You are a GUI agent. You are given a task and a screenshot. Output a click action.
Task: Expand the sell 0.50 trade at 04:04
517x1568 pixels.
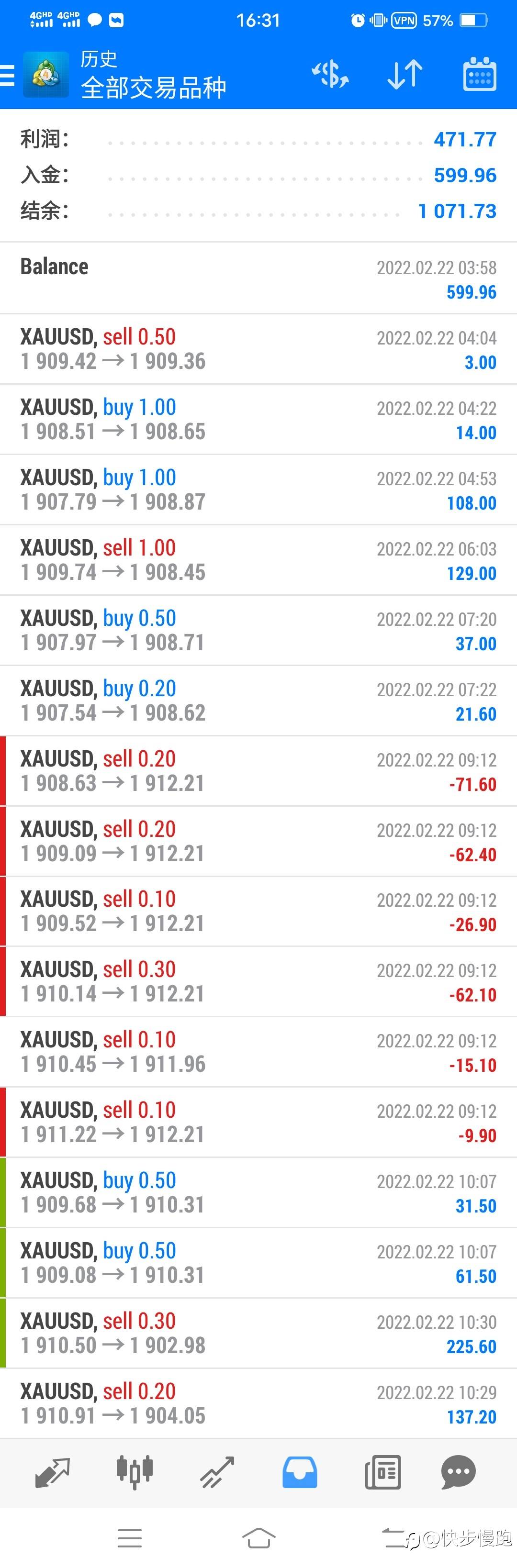pos(258,349)
